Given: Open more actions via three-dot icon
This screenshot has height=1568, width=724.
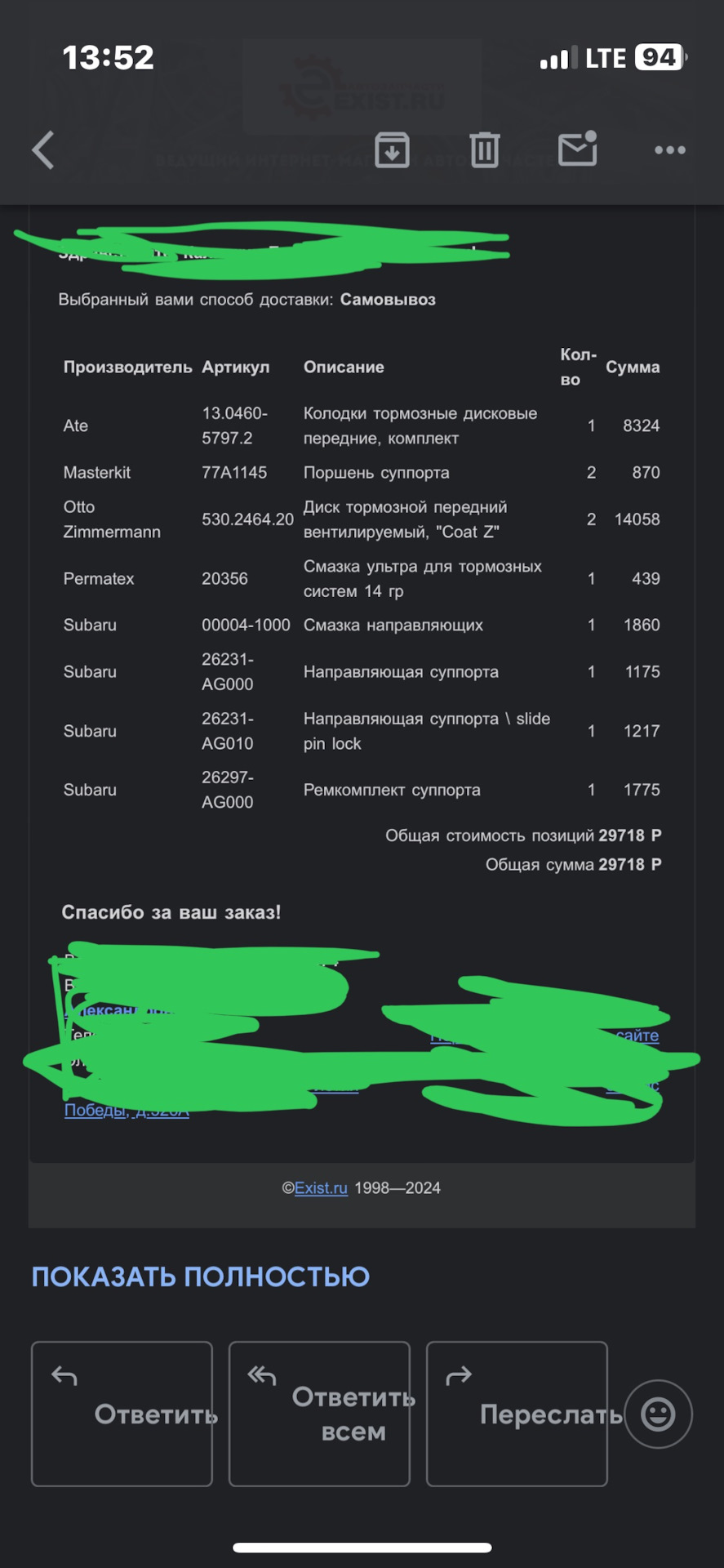Looking at the screenshot, I should tap(669, 150).
